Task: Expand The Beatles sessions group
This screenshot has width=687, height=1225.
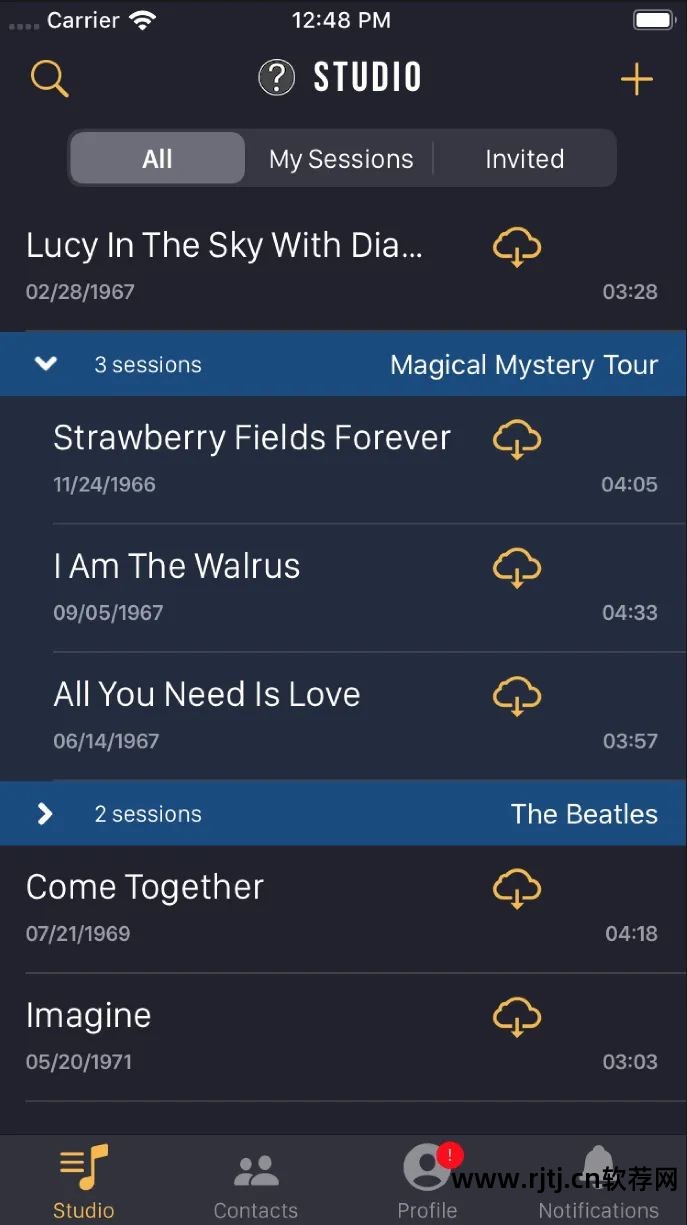Action: coord(45,814)
